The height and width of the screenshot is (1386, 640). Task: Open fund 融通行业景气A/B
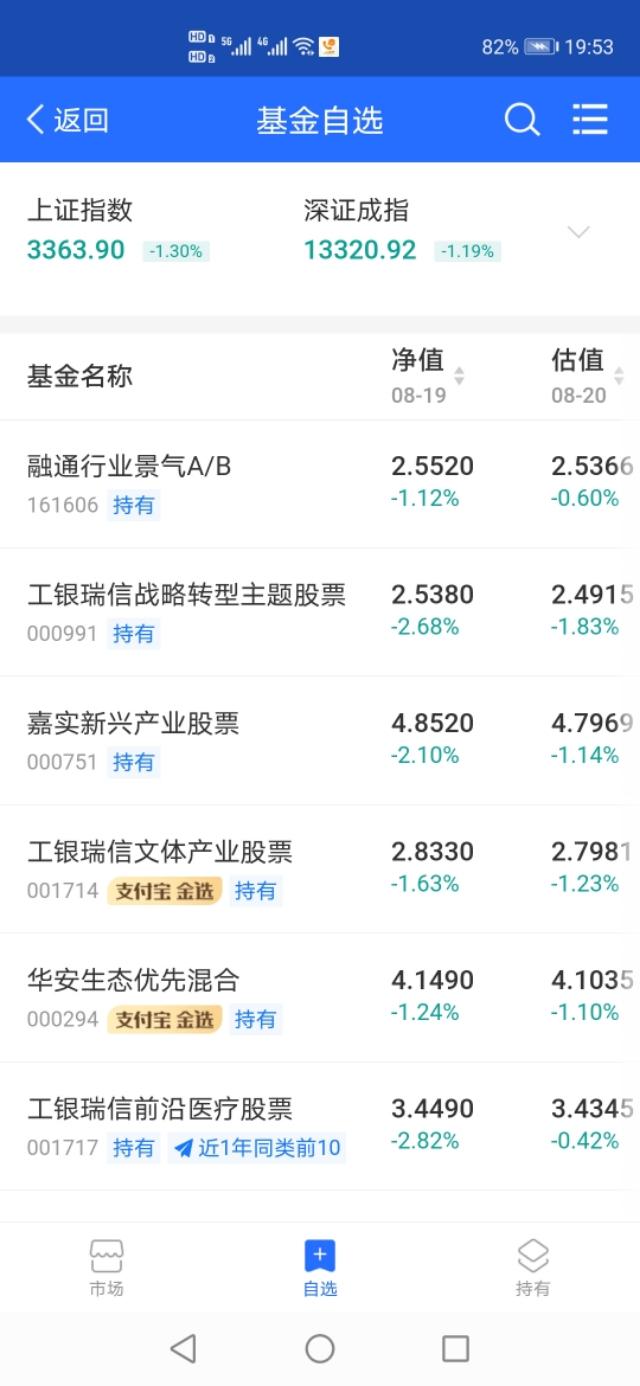[x=130, y=467]
